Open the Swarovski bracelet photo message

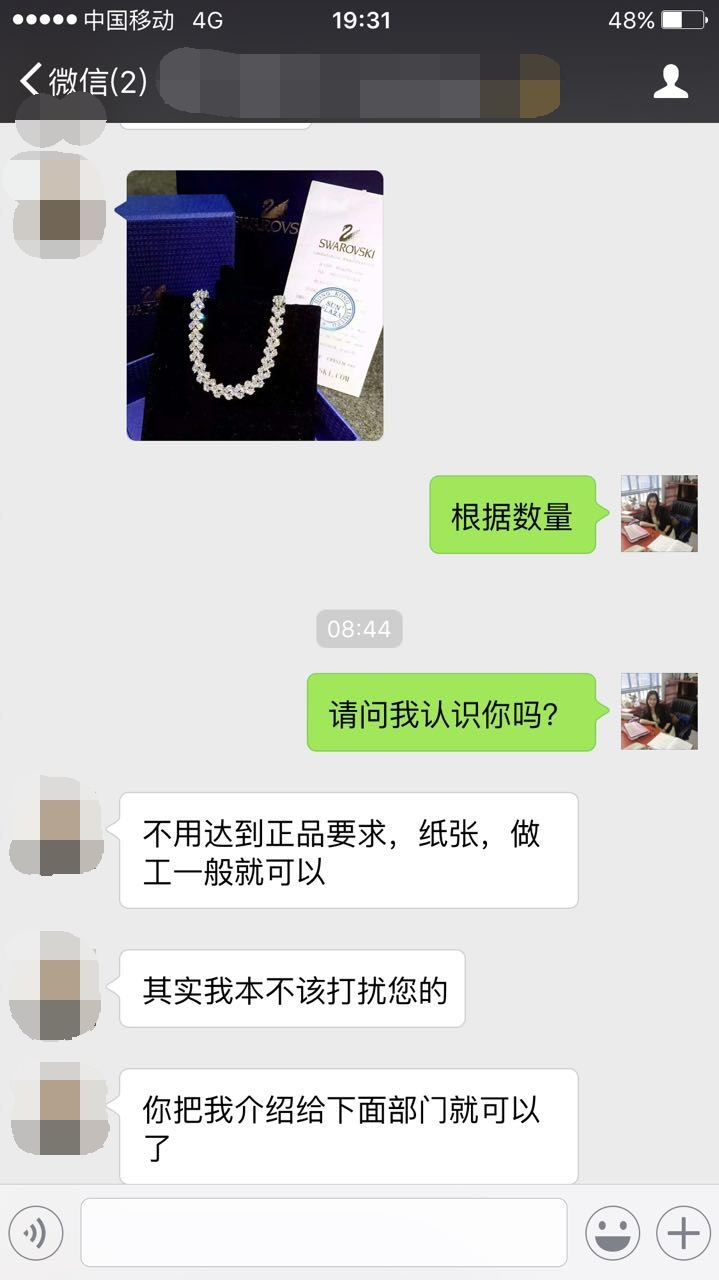[x=254, y=305]
